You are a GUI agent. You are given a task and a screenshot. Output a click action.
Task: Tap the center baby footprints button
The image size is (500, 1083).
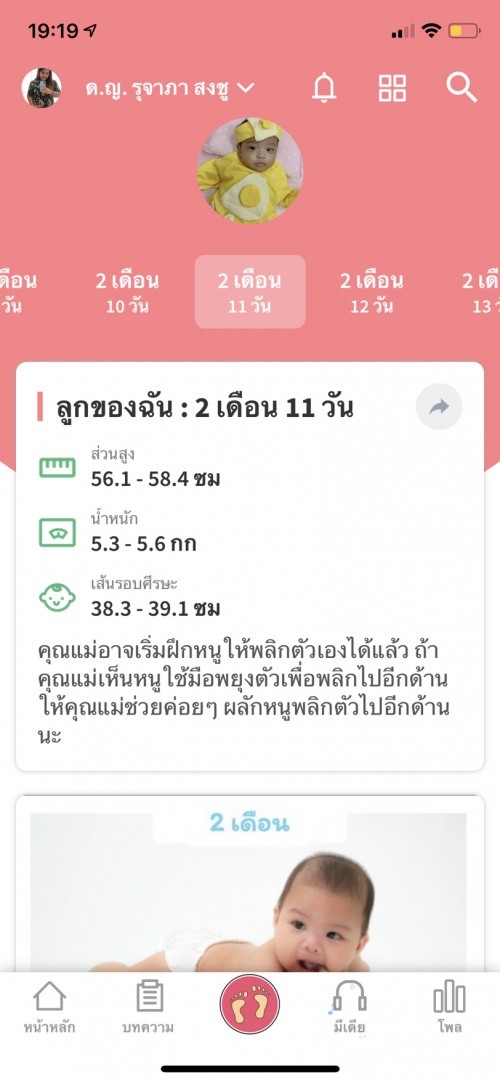point(250,1004)
